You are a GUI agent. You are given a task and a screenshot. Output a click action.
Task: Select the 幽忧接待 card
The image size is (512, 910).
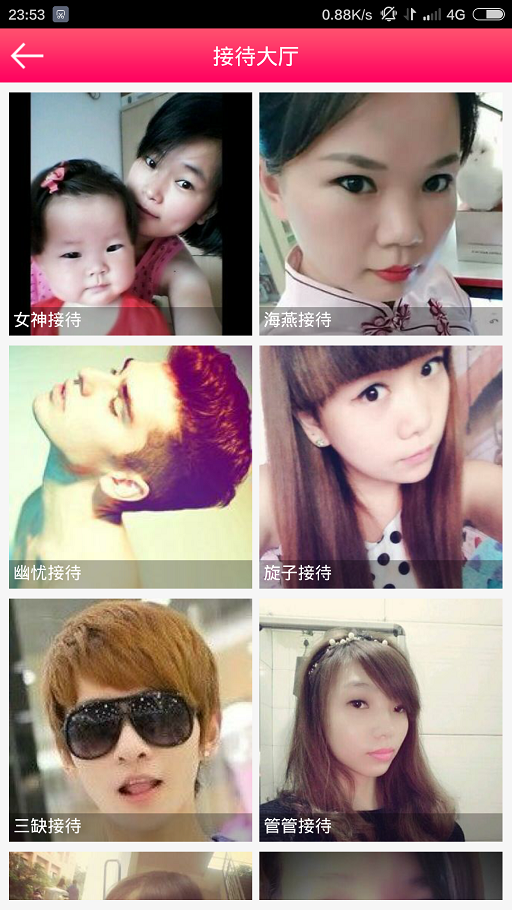pos(131,467)
